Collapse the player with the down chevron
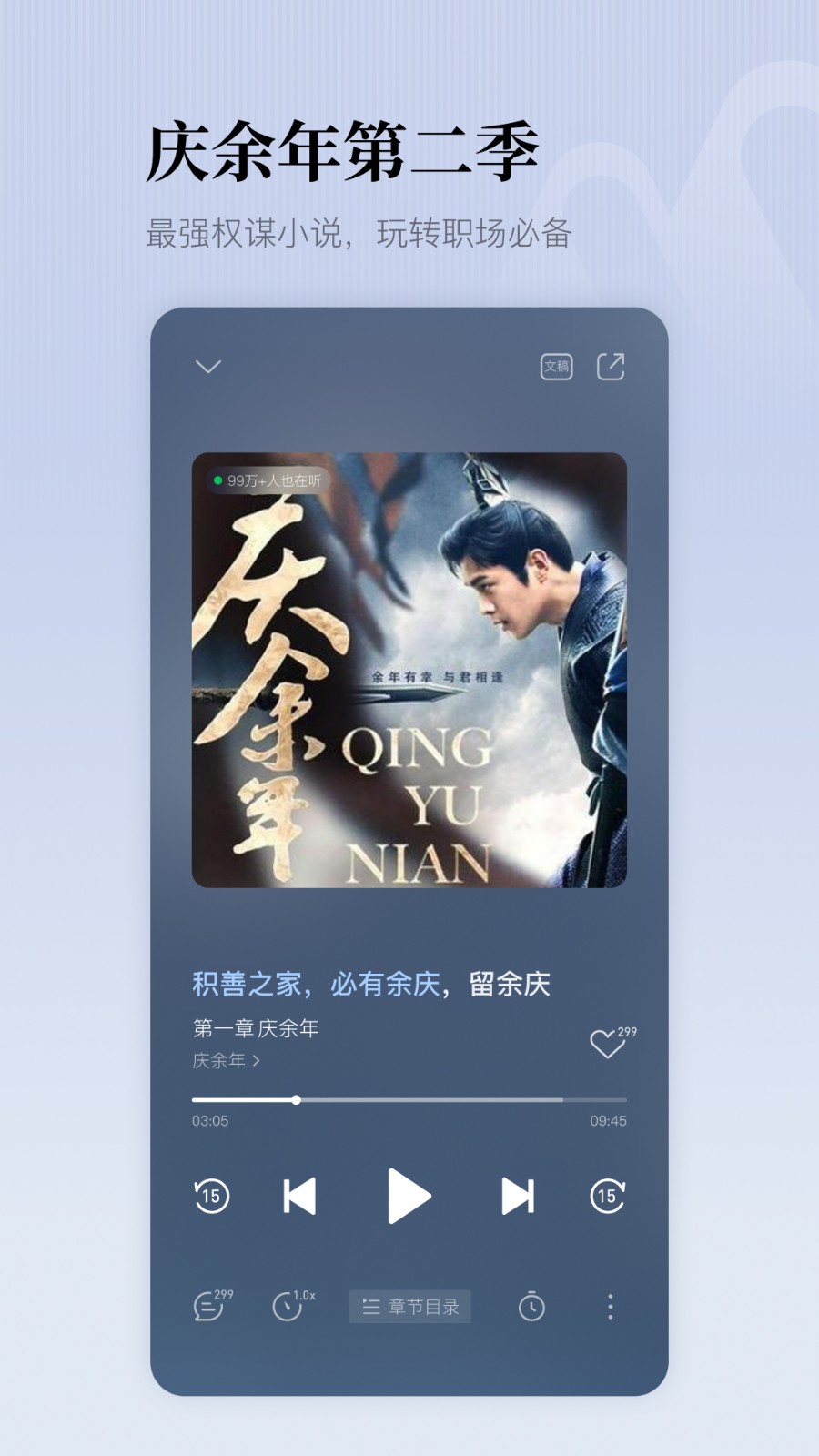The height and width of the screenshot is (1456, 819). (207, 365)
